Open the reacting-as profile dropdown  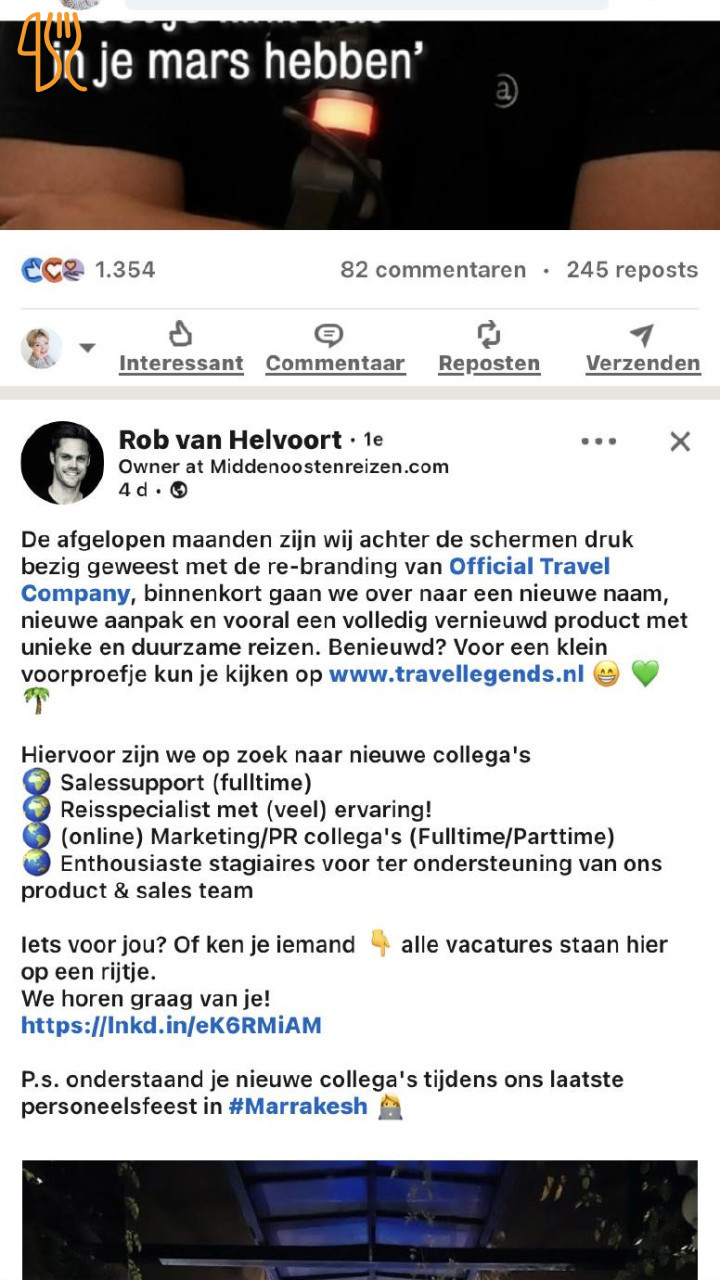coord(87,348)
